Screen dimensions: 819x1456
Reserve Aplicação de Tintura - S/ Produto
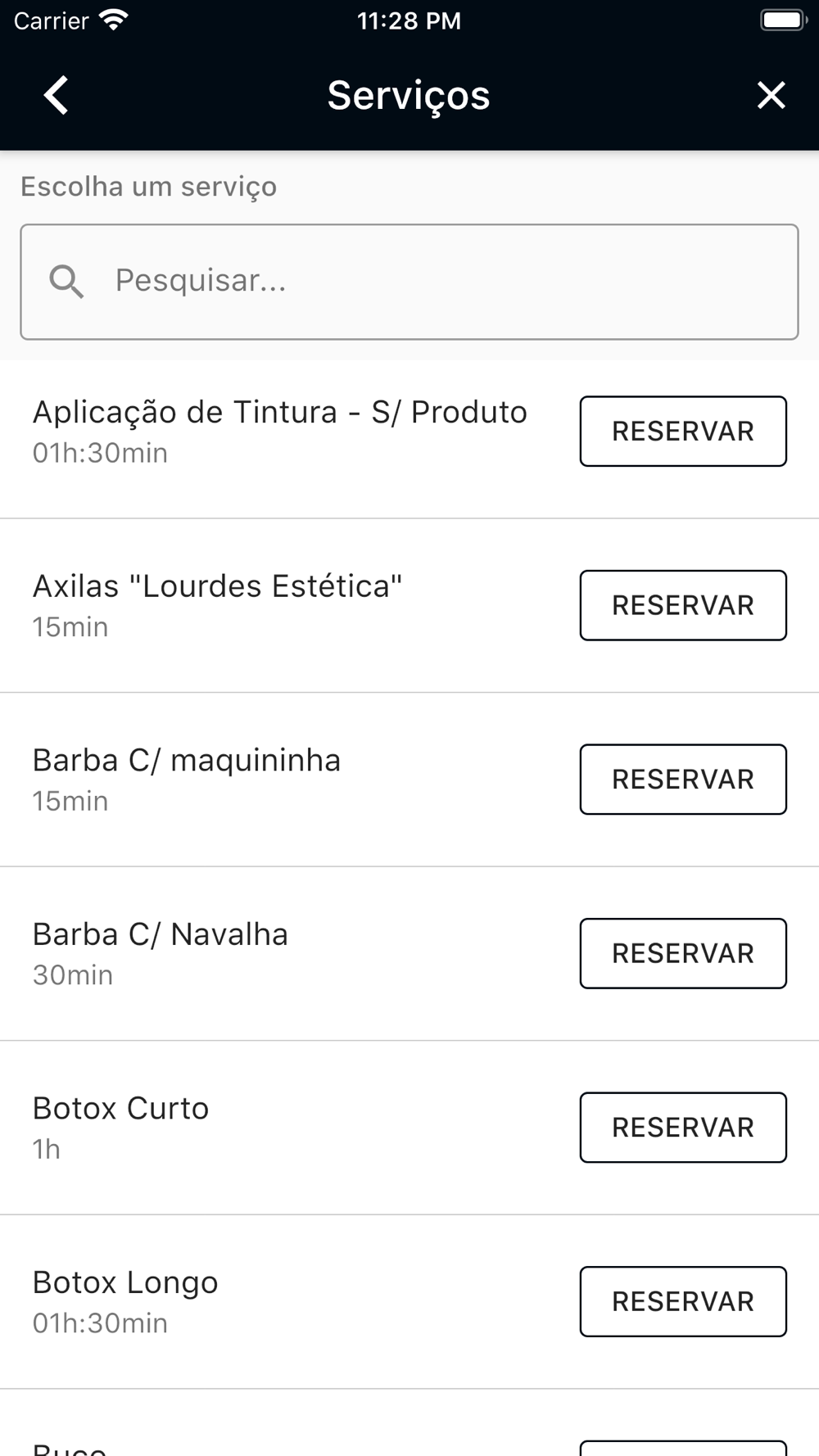point(683,432)
